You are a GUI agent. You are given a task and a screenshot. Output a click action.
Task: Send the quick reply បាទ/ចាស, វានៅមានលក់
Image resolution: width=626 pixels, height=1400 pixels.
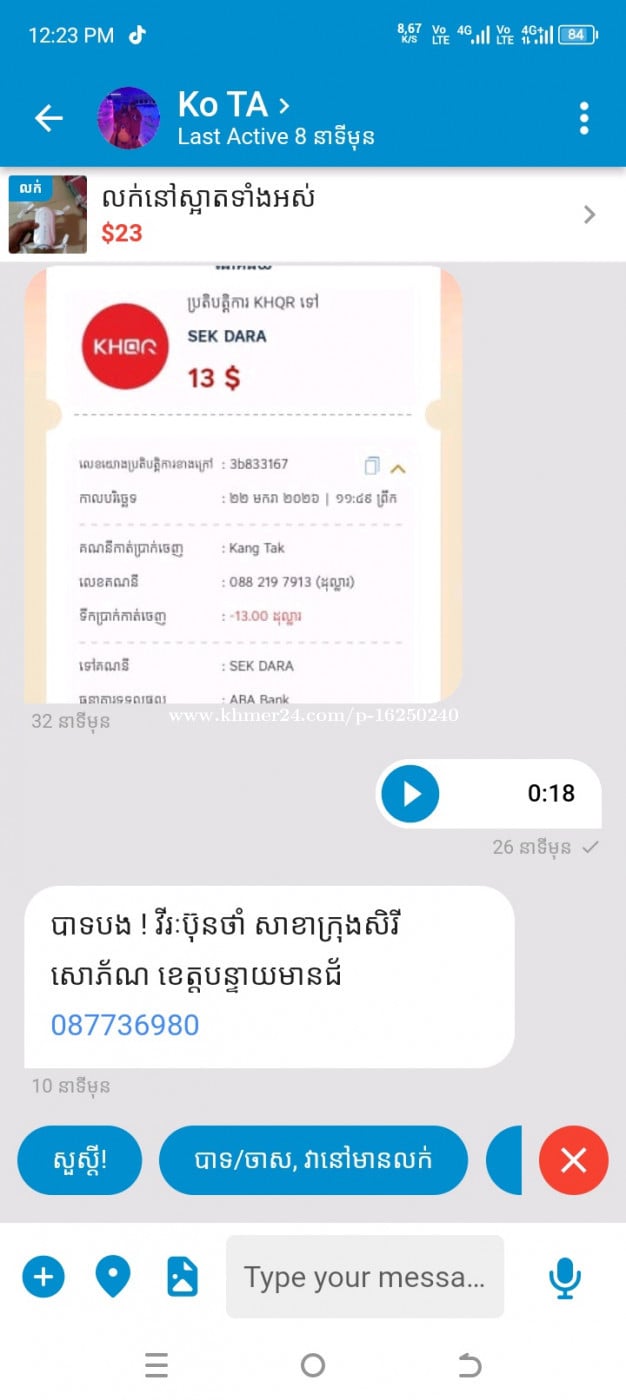[313, 1160]
